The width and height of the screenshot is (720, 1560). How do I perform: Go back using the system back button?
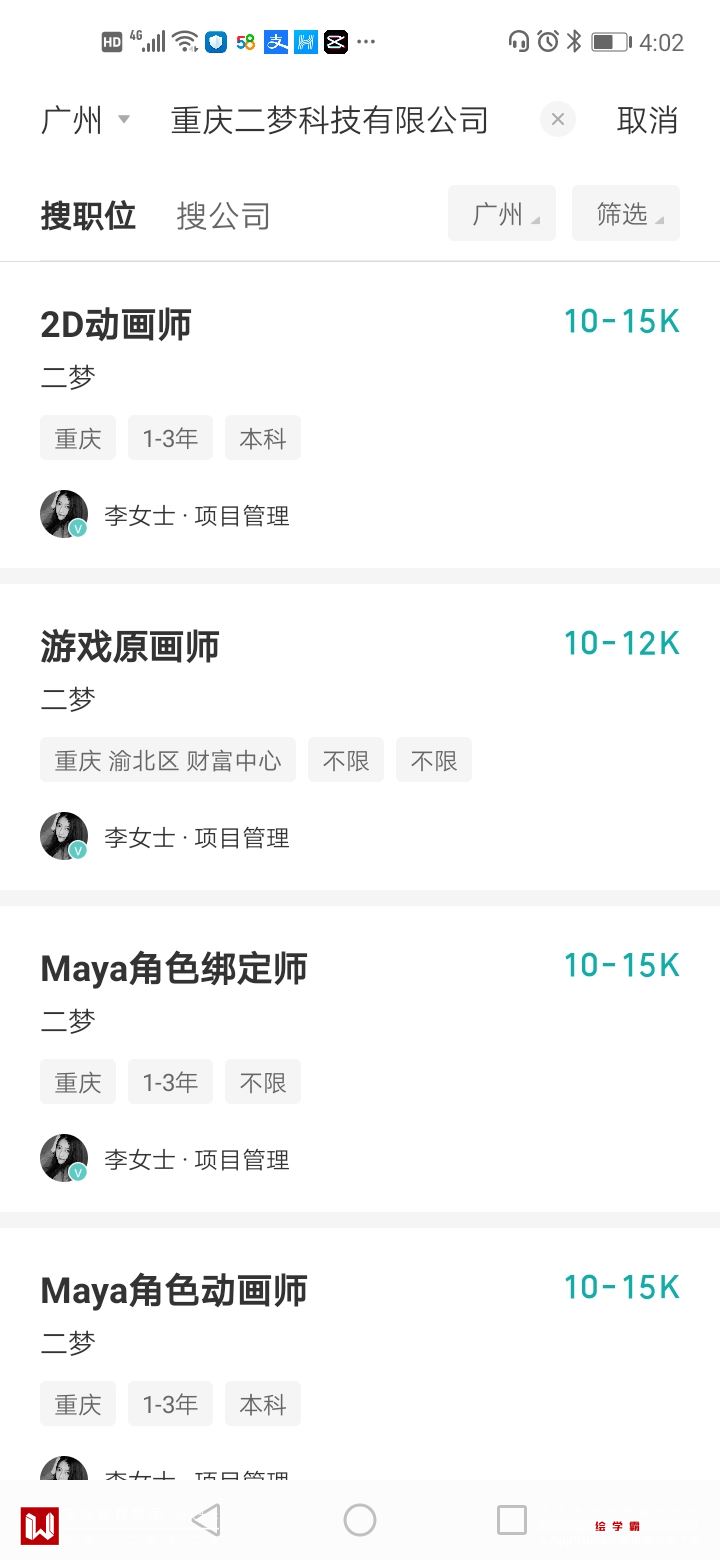pyautogui.click(x=206, y=1520)
